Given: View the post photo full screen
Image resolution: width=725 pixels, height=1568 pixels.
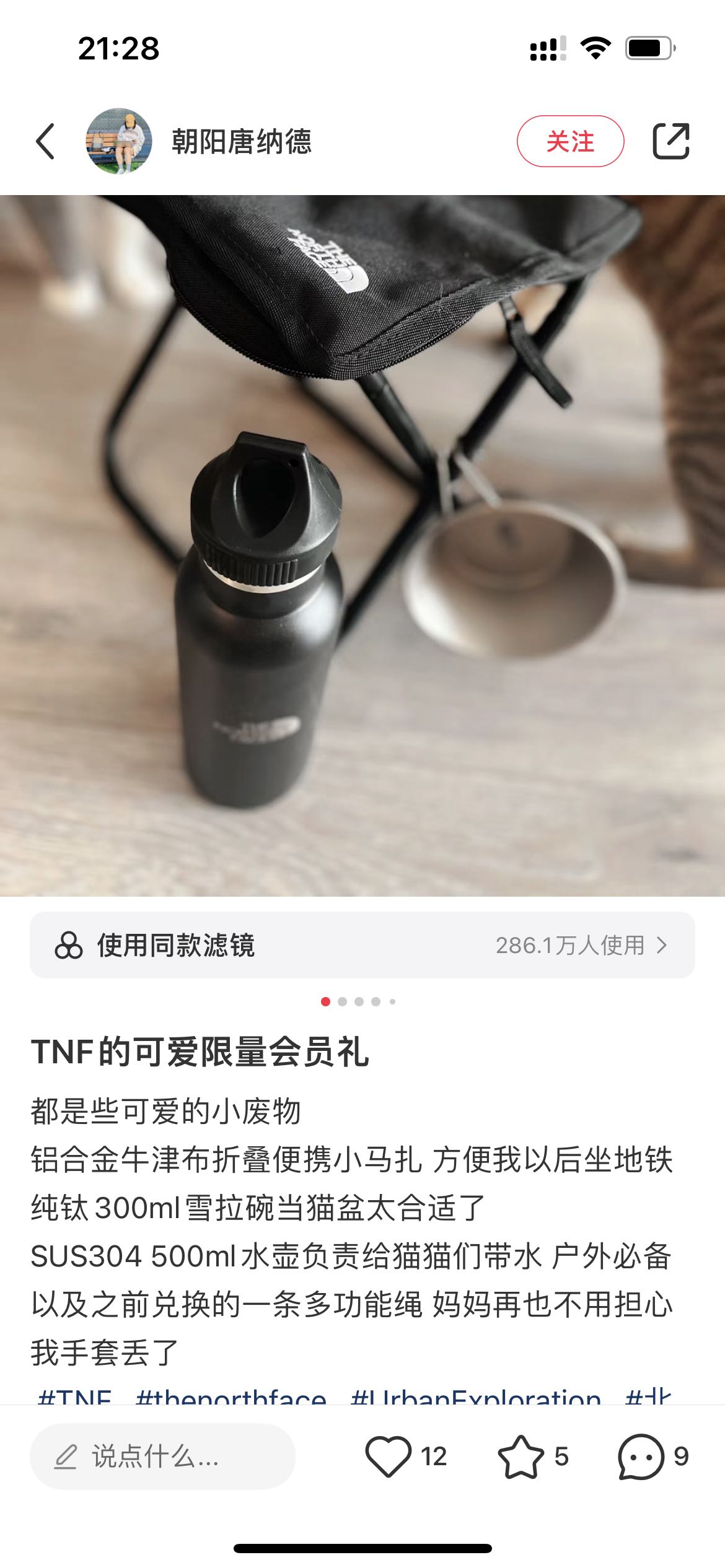Looking at the screenshot, I should 362,545.
